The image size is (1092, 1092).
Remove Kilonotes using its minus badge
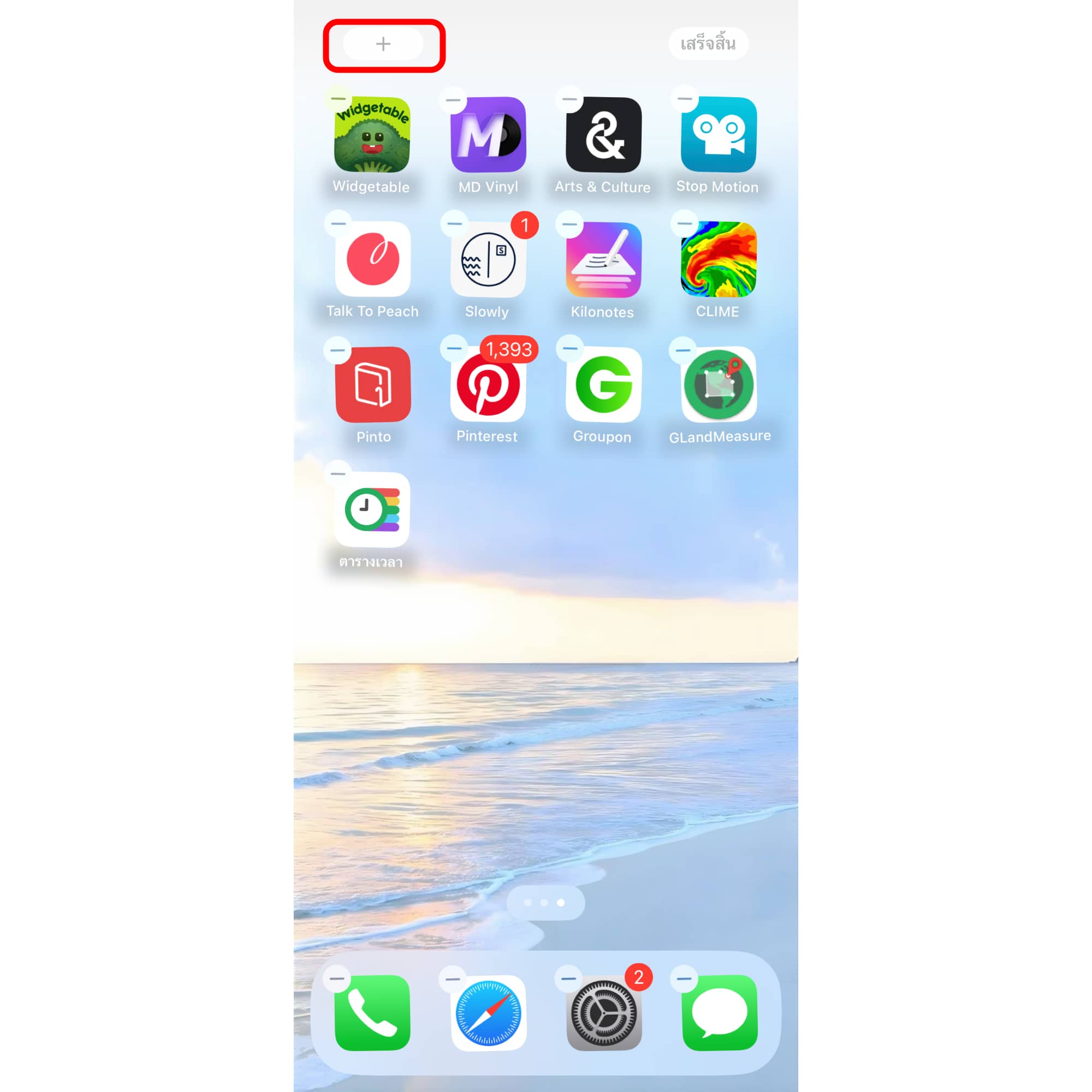pos(569,224)
